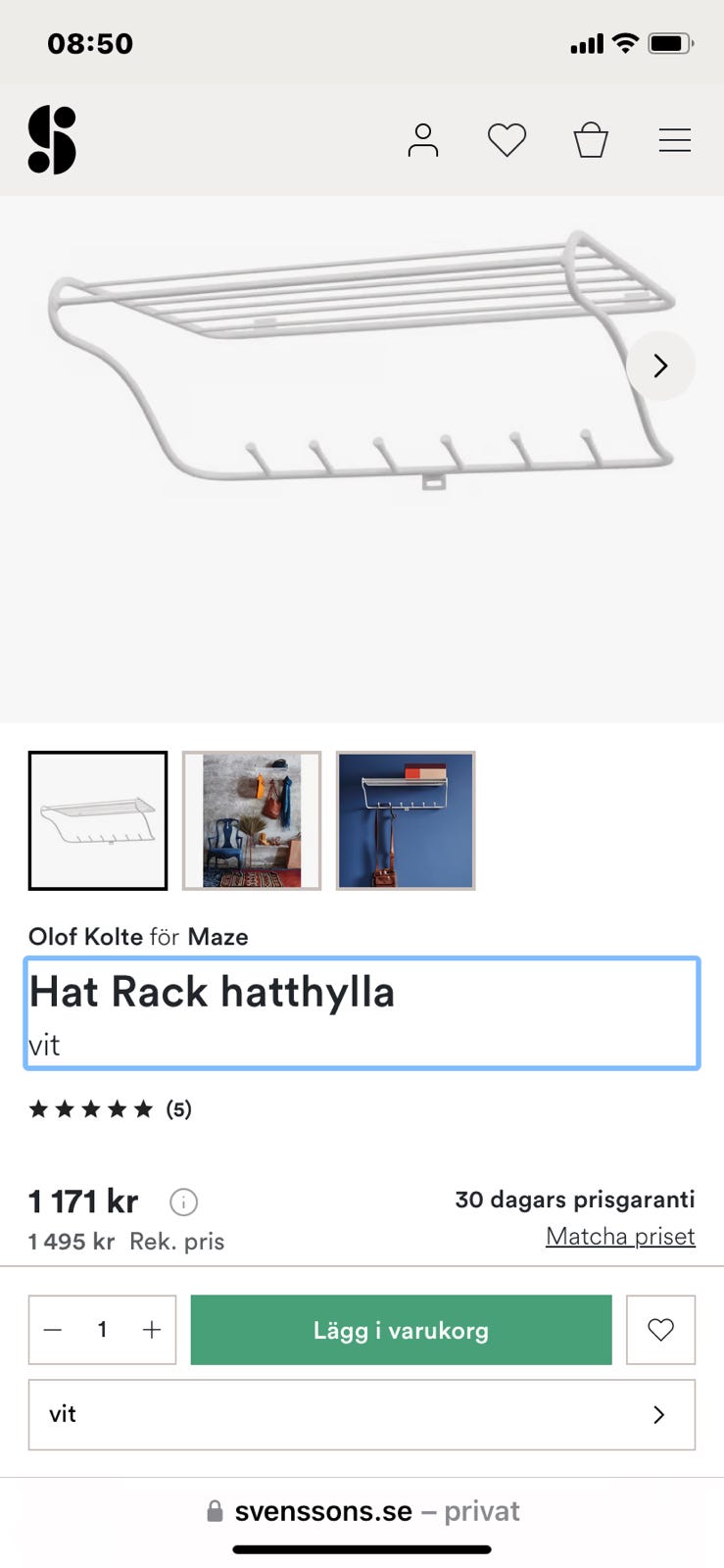Decrease quantity with minus

[x=53, y=1330]
